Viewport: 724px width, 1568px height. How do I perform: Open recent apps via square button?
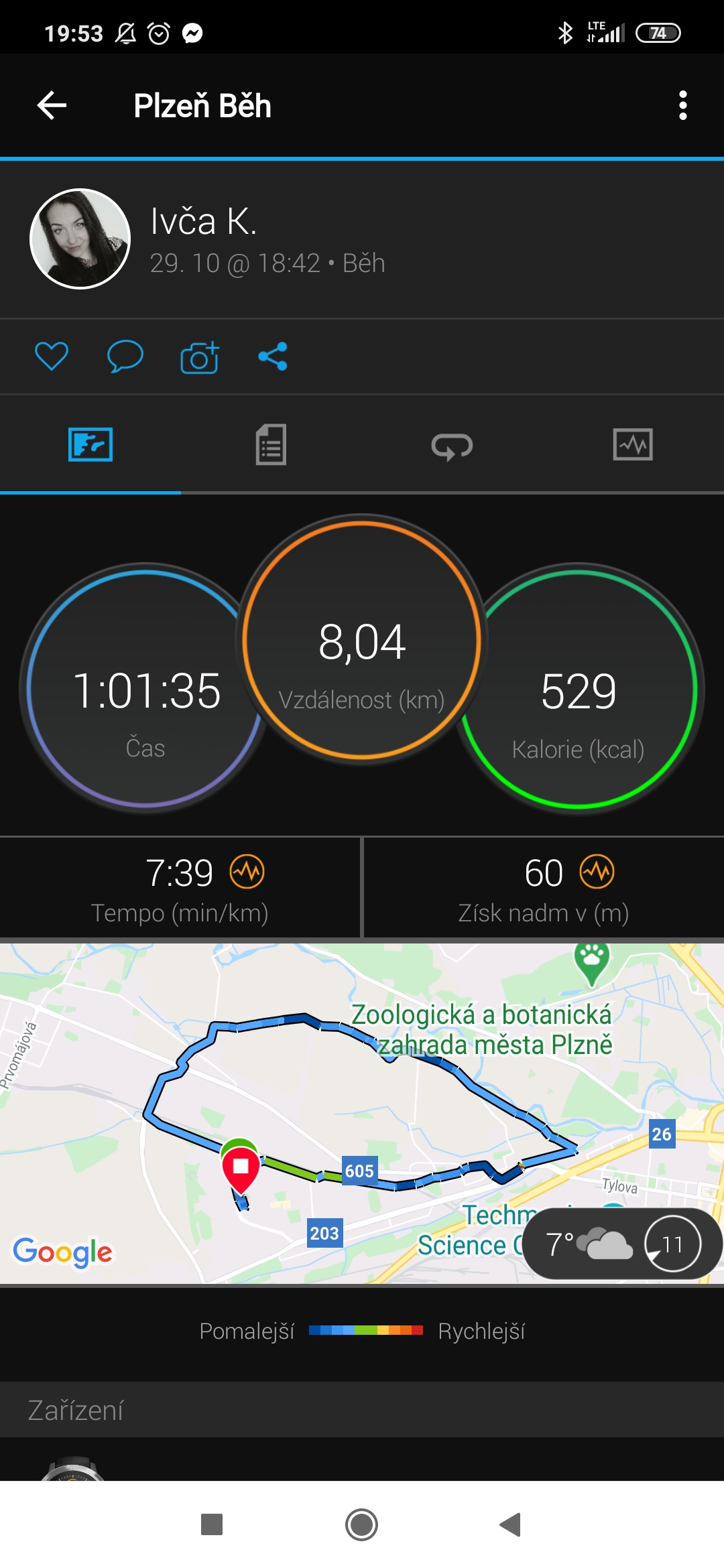pos(212,1525)
